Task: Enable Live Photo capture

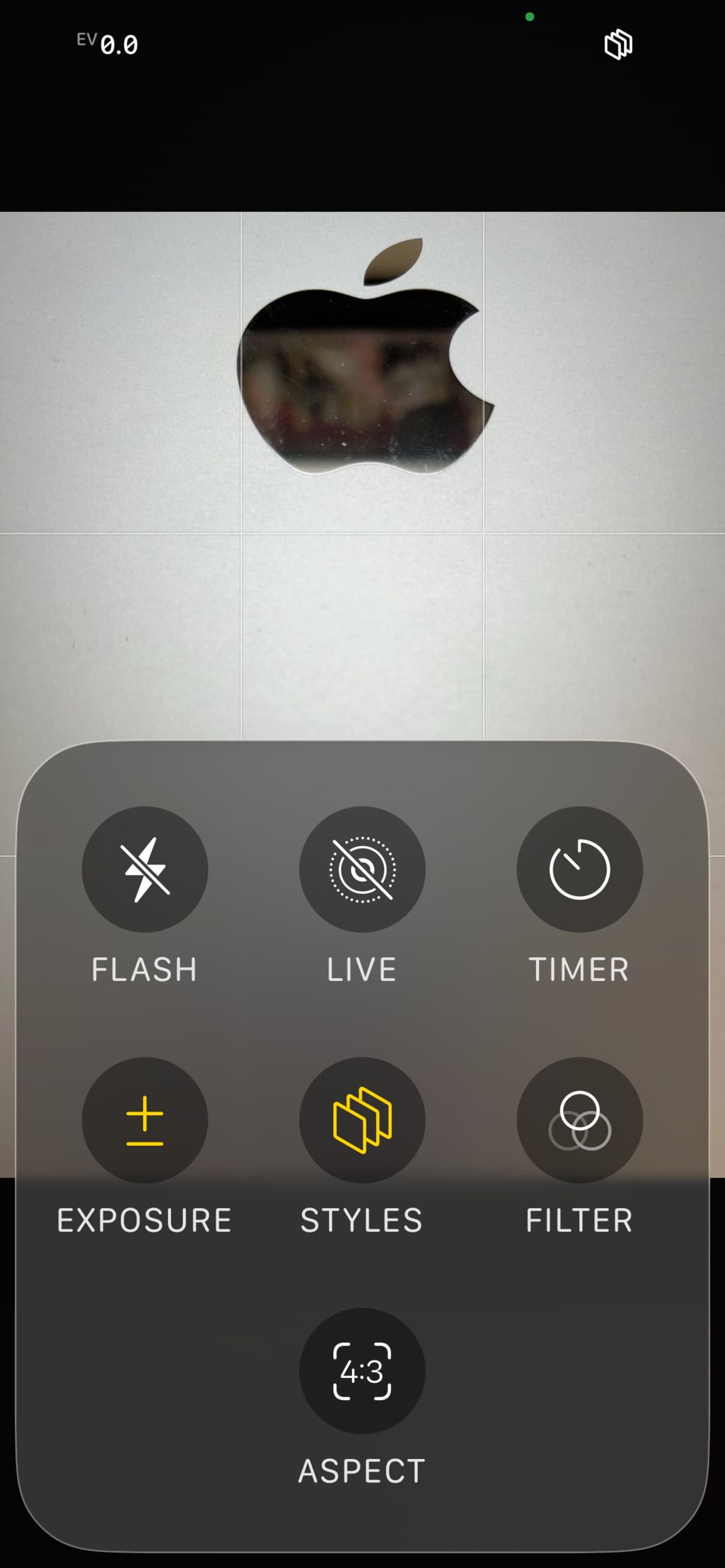Action: [362, 869]
